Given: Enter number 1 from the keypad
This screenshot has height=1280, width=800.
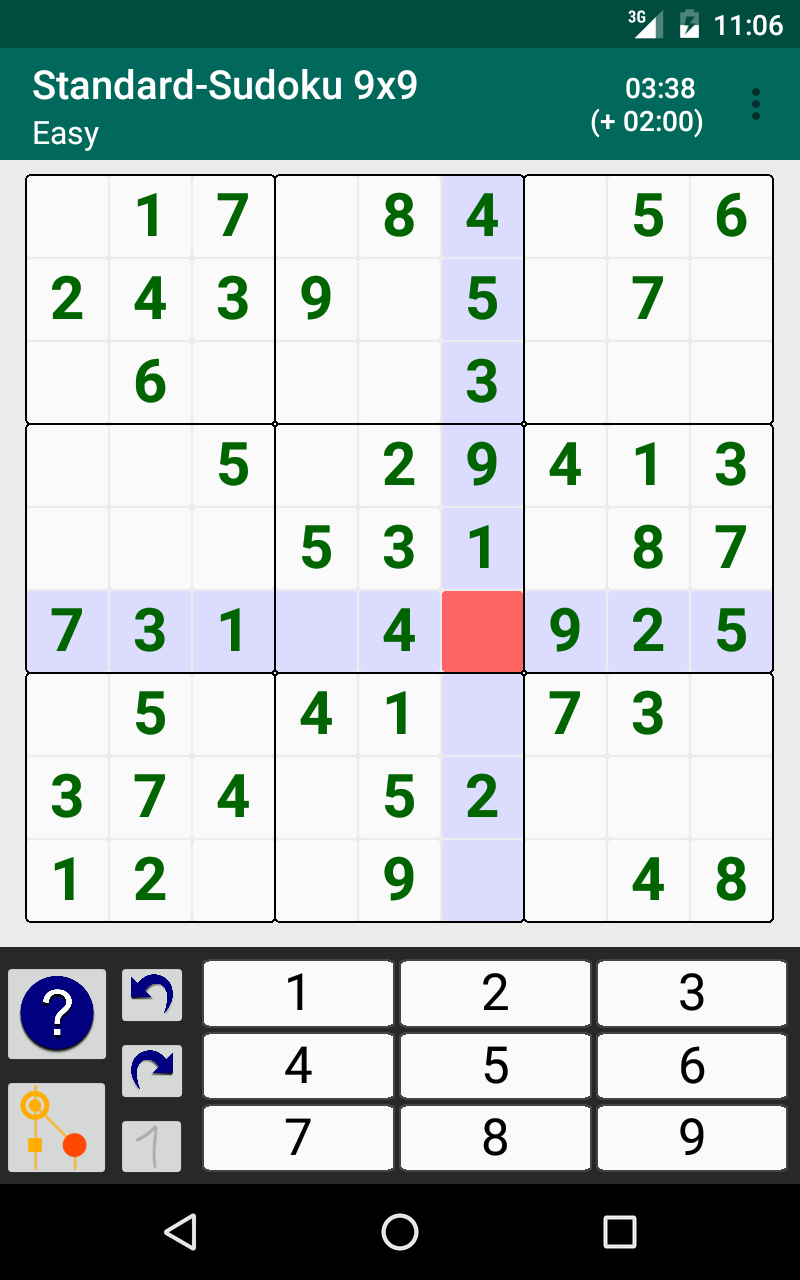Looking at the screenshot, I should [298, 993].
